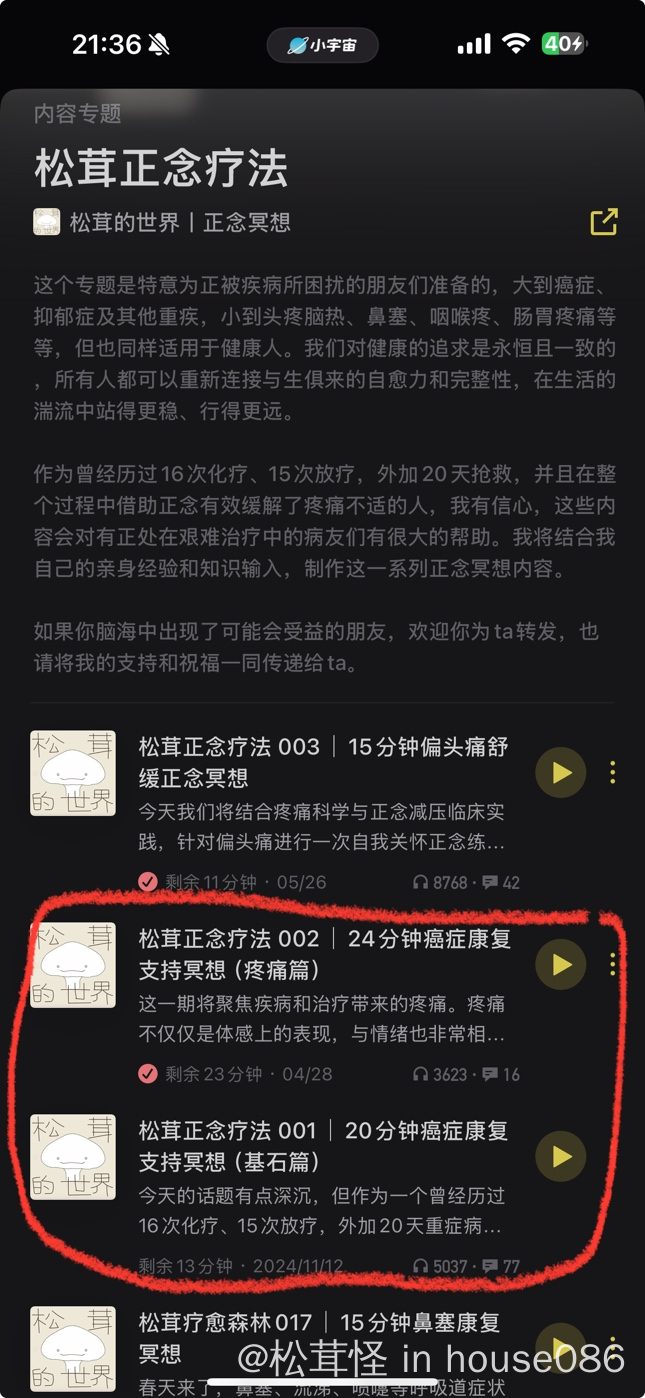Open more options for episode 002
Viewport: 645px width, 1398px height.
[612, 964]
